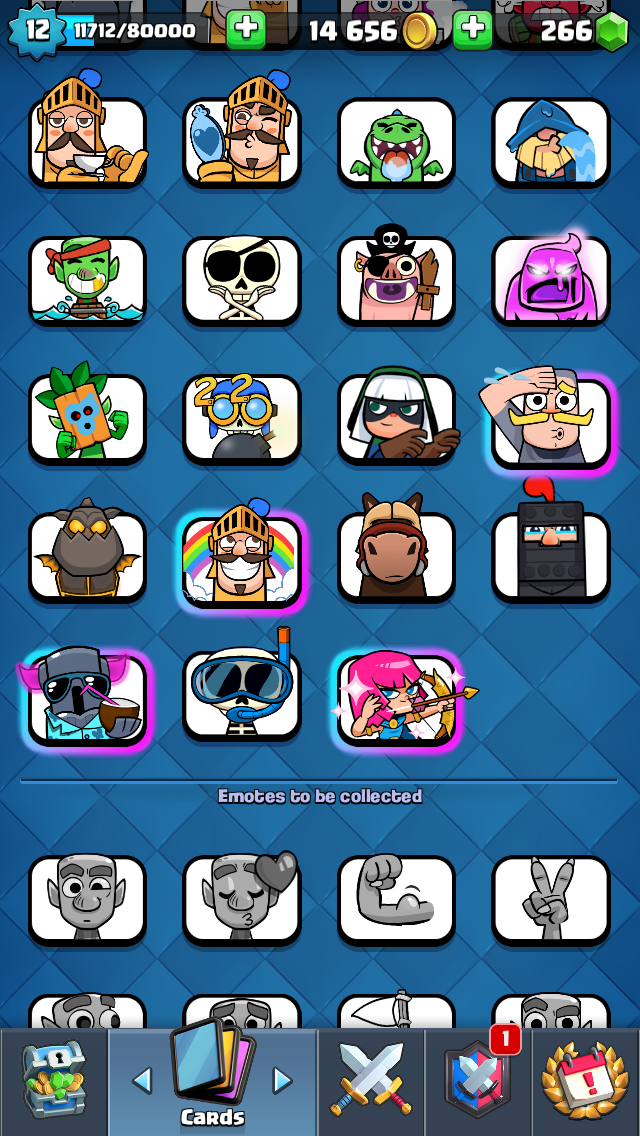Choose the King with rainbow emote
The image size is (640, 1136).
[x=241, y=558]
